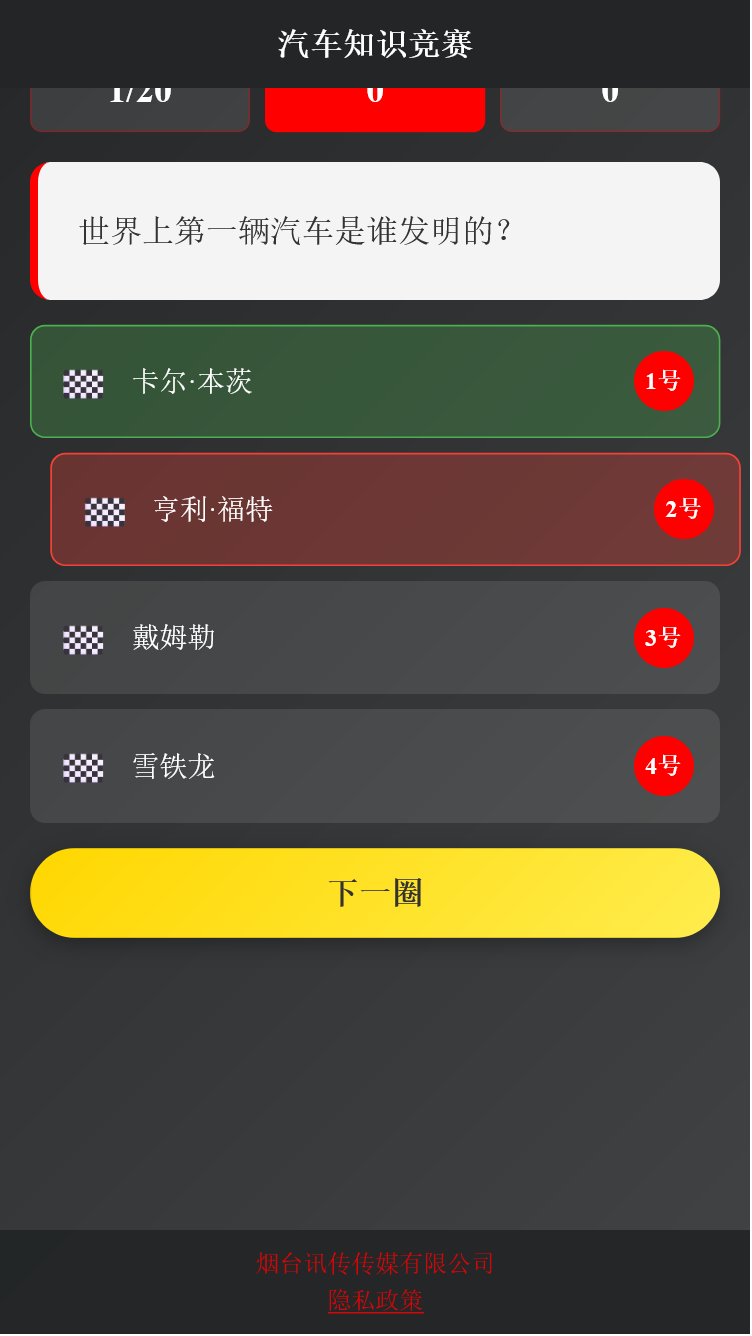Click the 汽车知识竞赛 title bar
This screenshot has width=752, height=1336.
[375, 44]
